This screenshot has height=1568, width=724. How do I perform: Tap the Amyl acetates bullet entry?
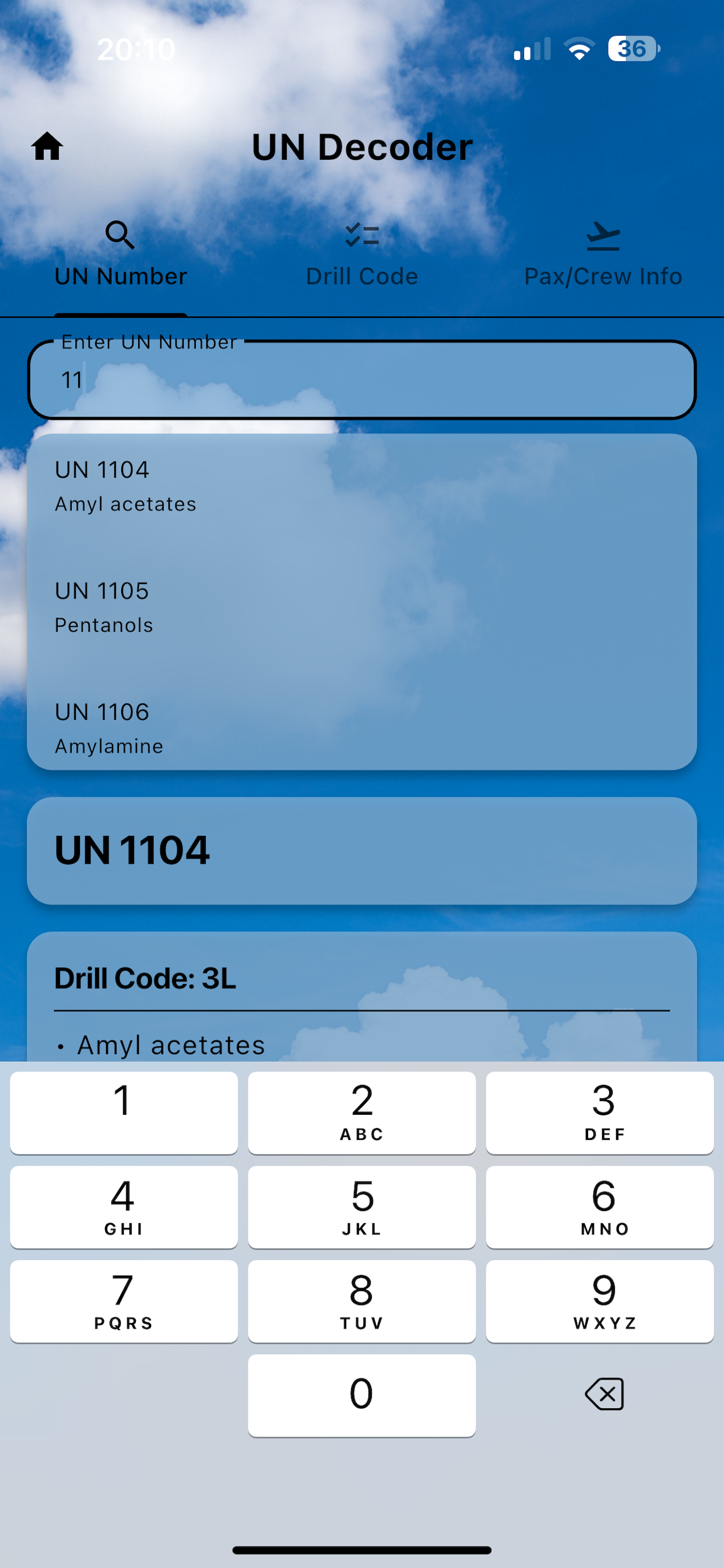[170, 1045]
